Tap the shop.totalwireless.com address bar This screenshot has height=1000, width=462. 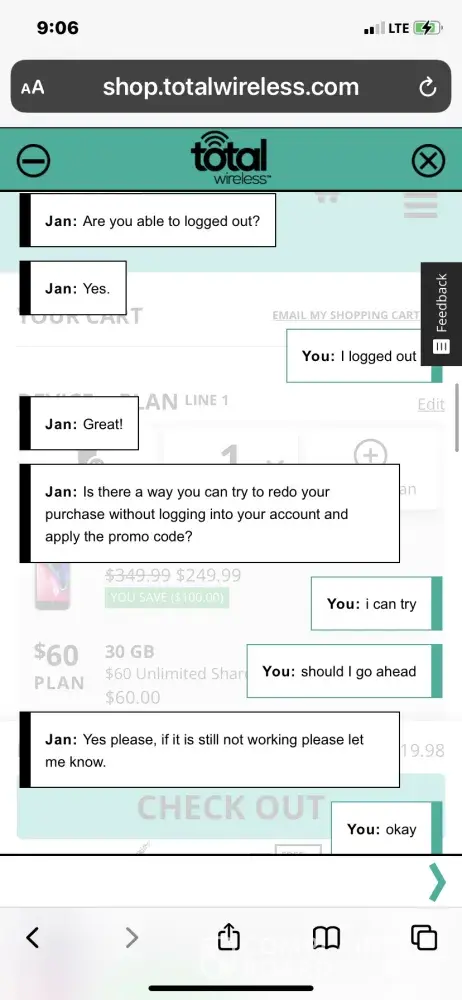230,87
